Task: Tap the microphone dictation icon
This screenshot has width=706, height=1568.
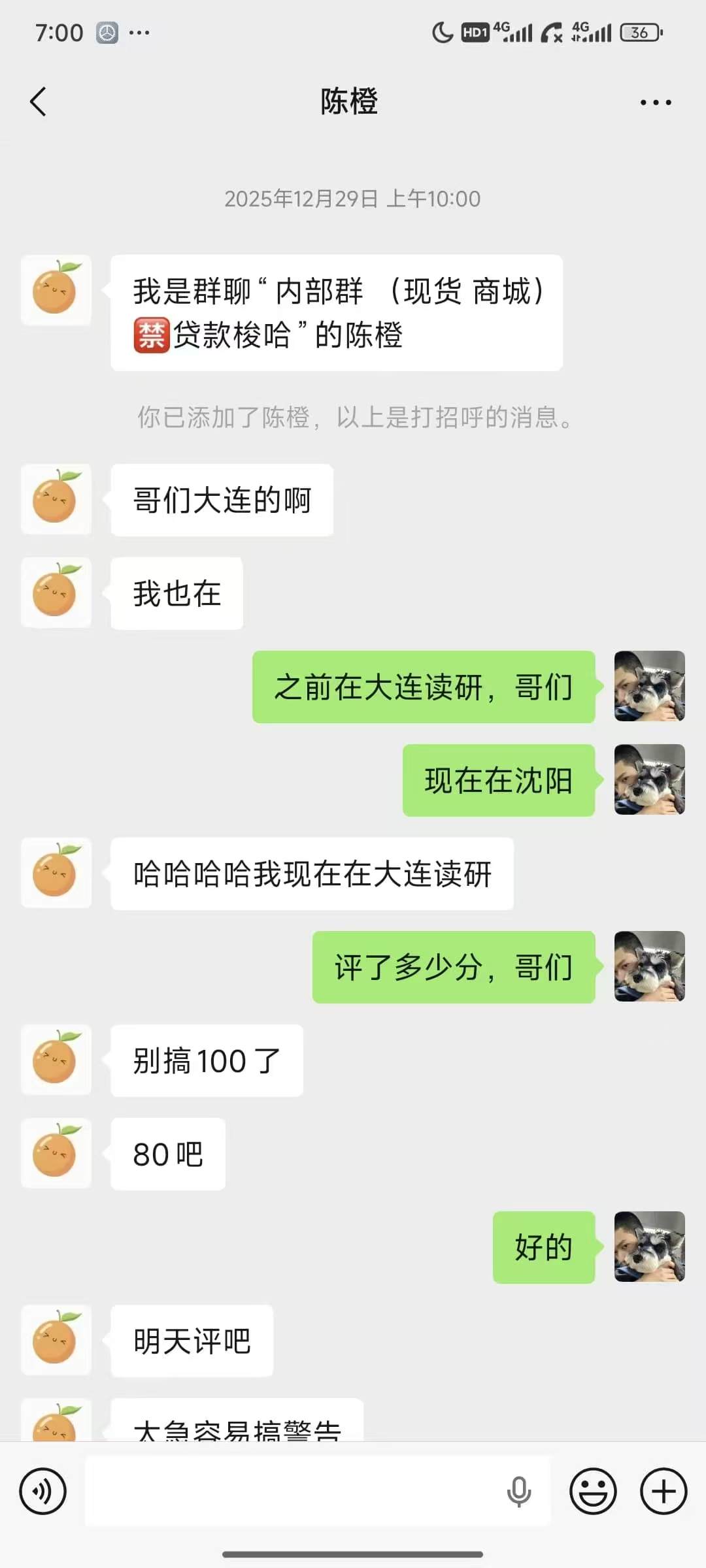Action: tap(519, 1491)
